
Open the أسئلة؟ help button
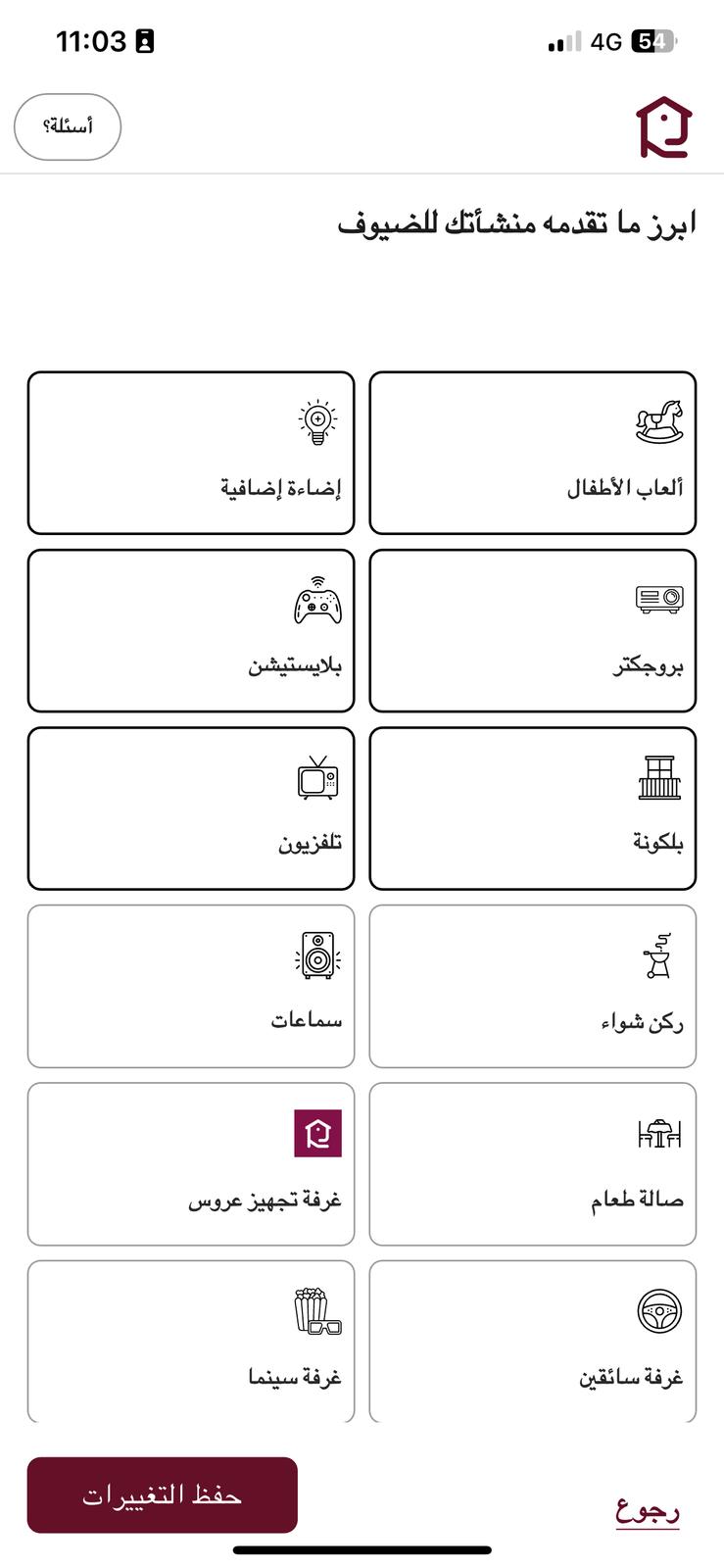68,126
